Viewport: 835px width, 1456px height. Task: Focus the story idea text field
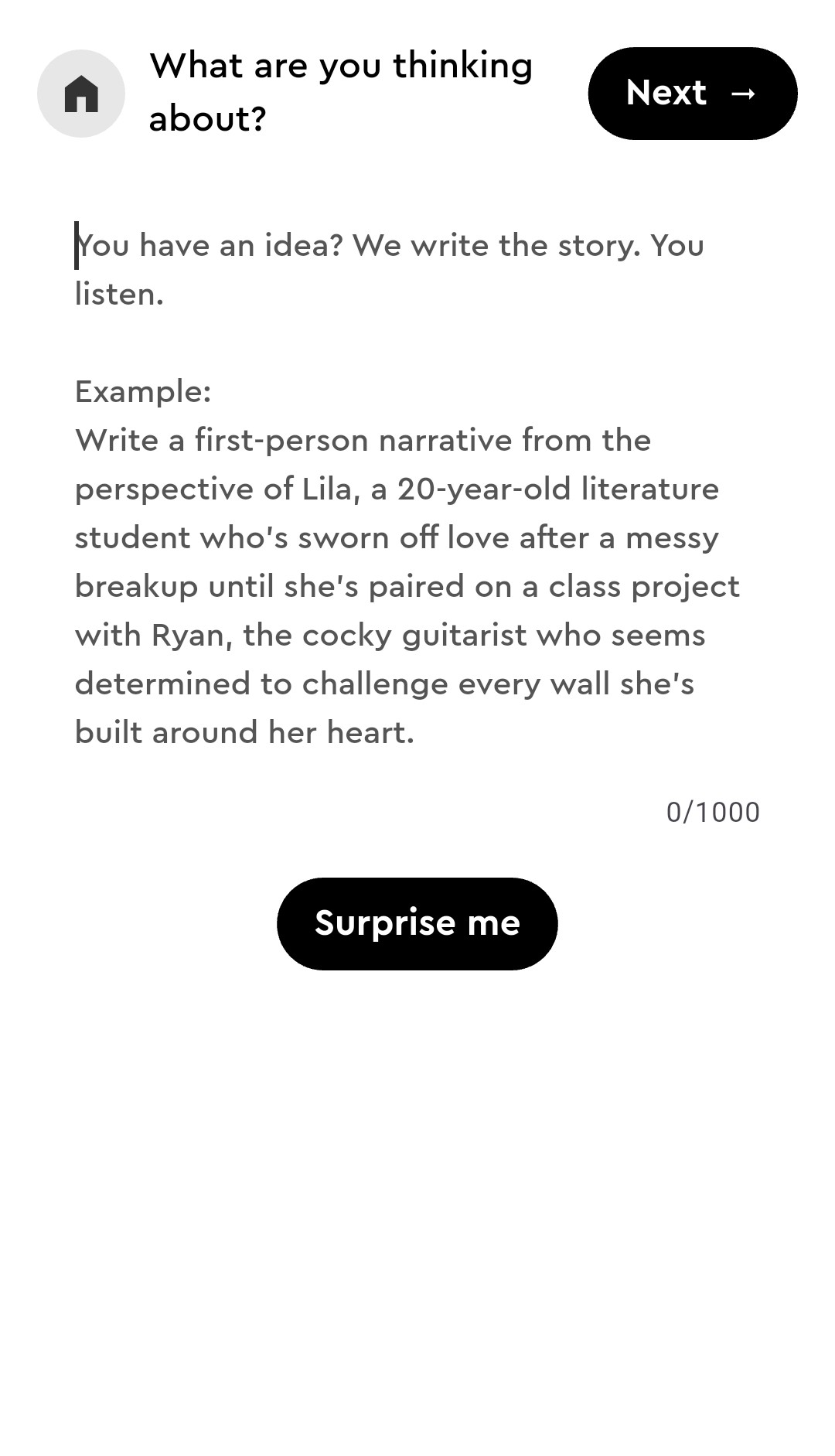[x=416, y=487]
